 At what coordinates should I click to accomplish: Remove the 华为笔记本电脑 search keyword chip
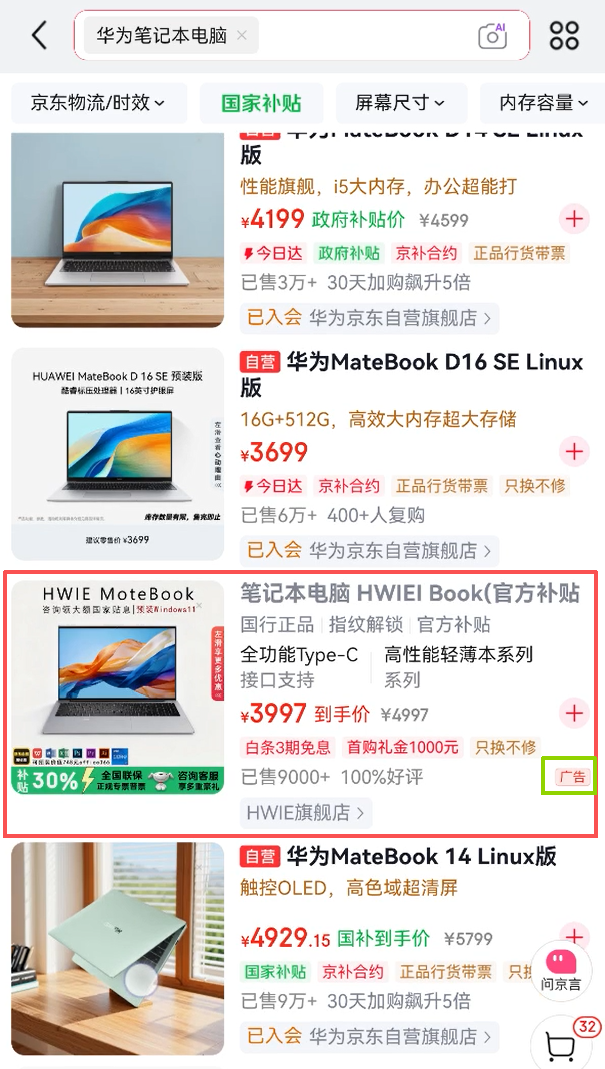tap(241, 35)
